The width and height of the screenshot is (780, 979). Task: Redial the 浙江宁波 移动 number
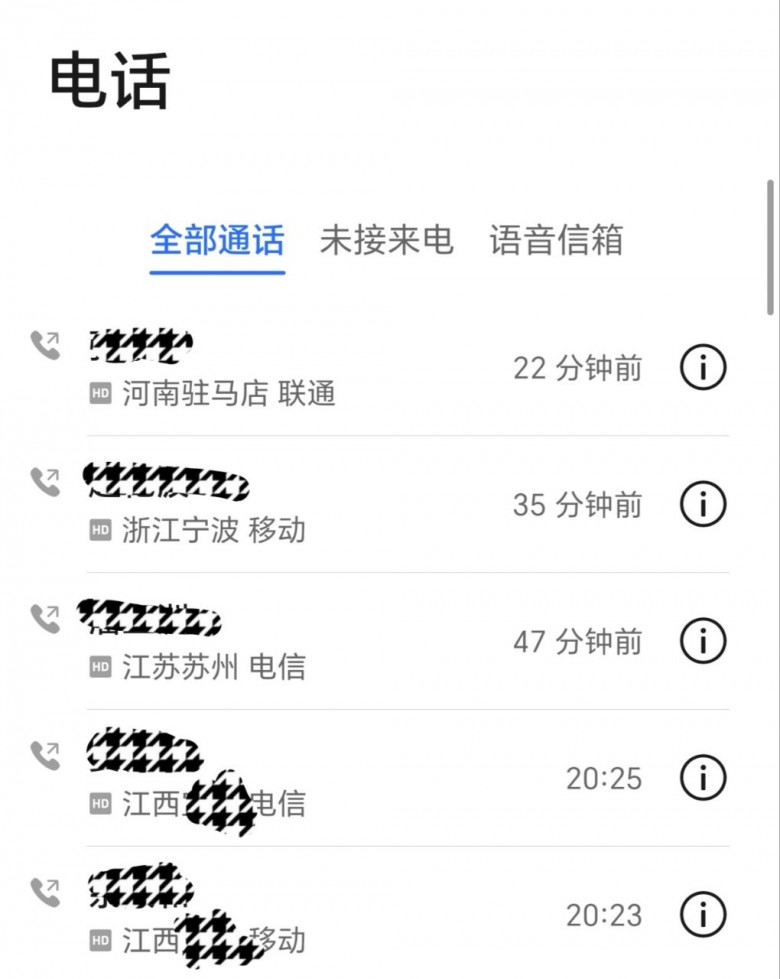click(300, 505)
